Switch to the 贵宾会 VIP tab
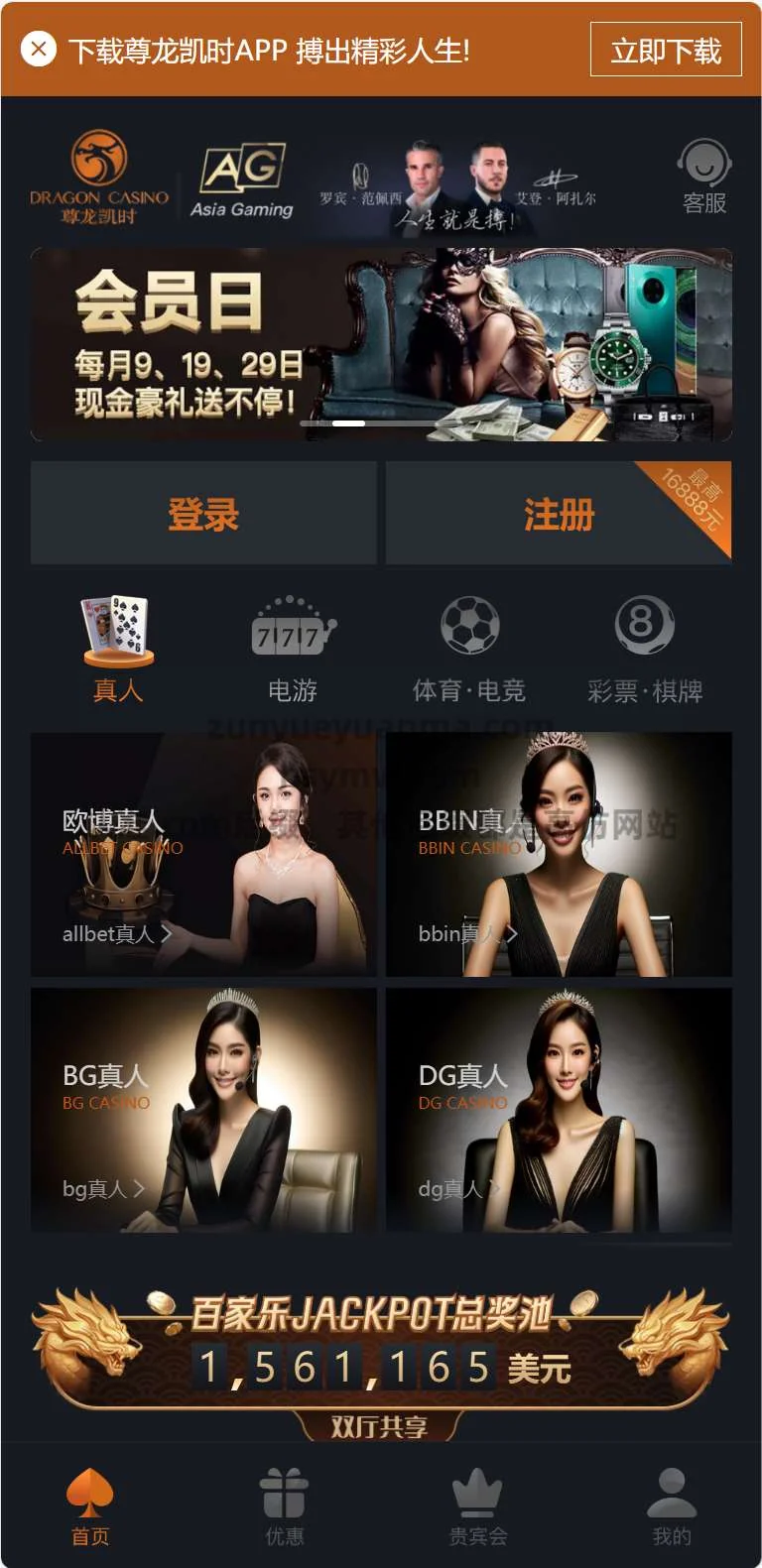Viewport: 762px width, 1568px height. click(x=477, y=1508)
